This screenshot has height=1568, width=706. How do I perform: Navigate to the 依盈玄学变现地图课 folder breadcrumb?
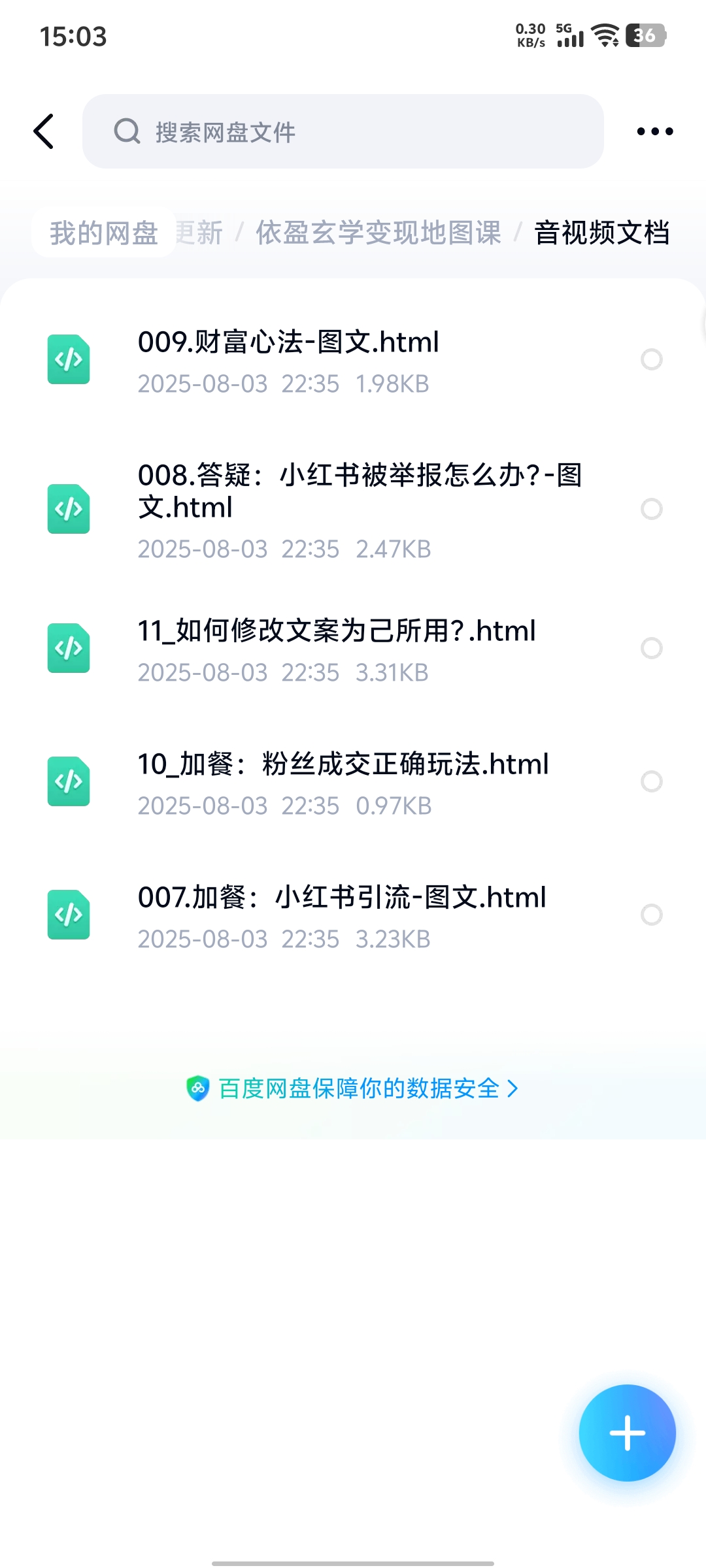[x=378, y=233]
